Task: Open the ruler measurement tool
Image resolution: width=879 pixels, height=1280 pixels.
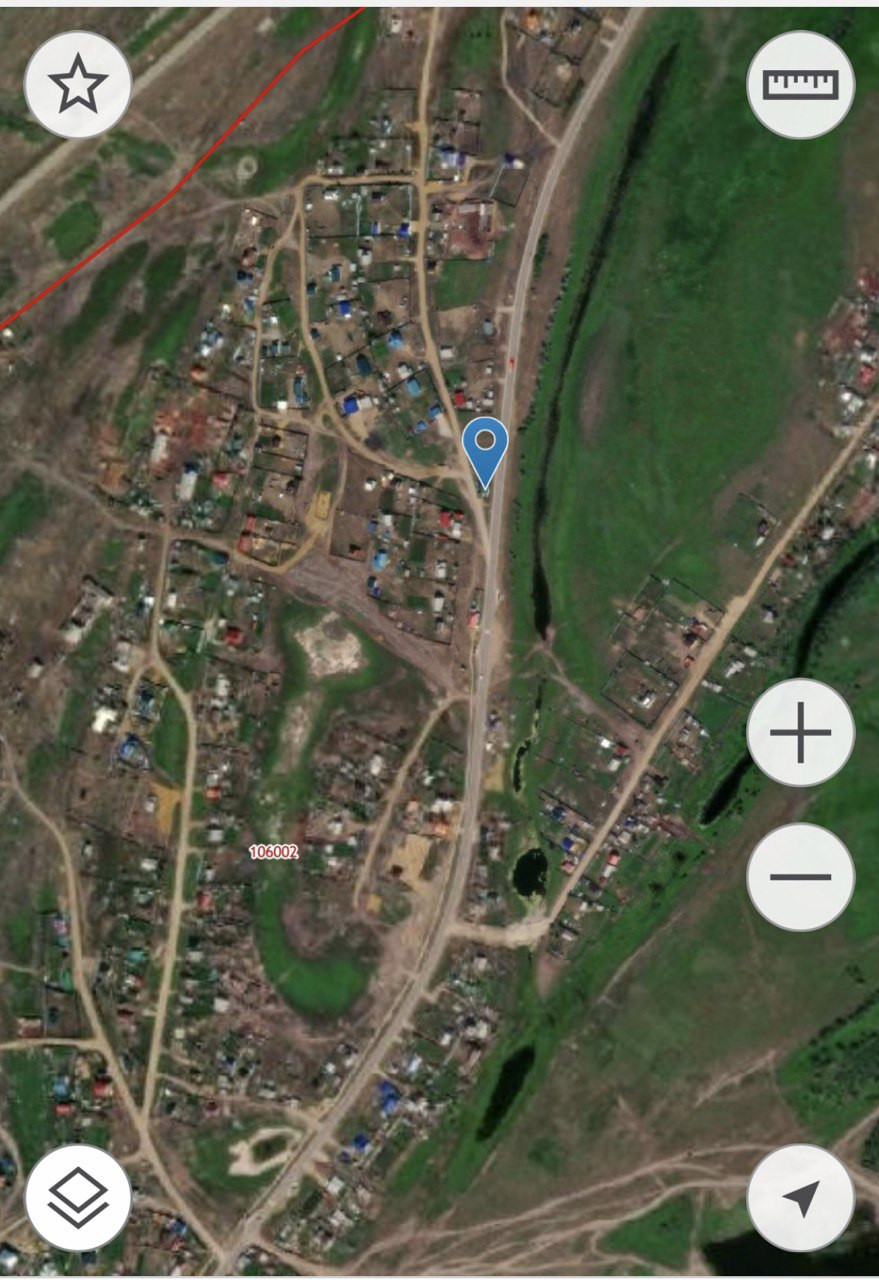Action: pos(800,85)
